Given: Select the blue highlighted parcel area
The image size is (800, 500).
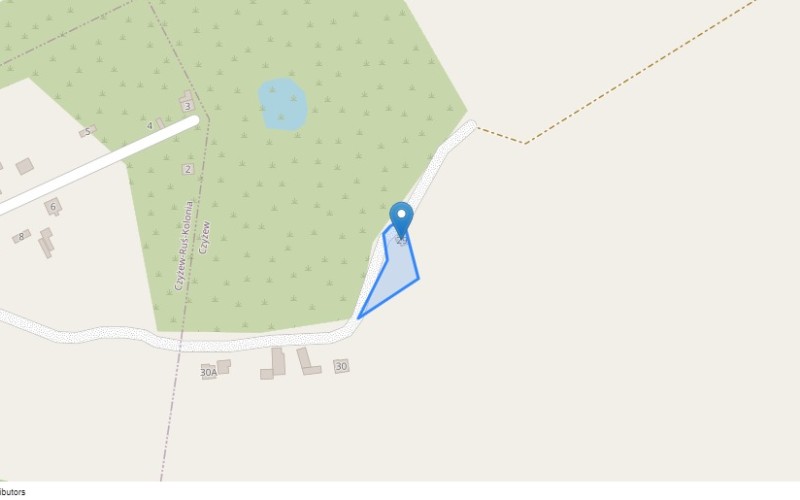Looking at the screenshot, I should pos(394,276).
